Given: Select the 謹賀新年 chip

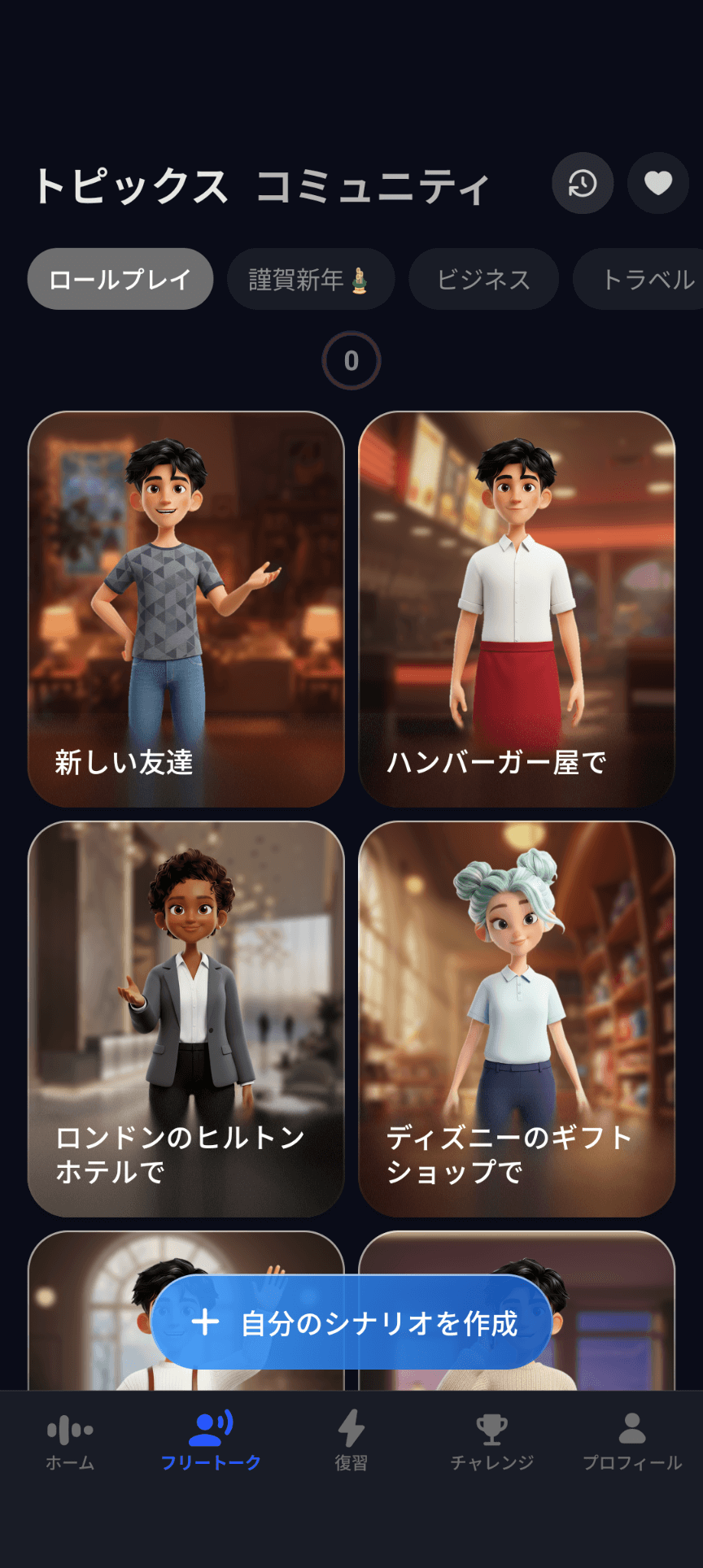Looking at the screenshot, I should point(310,280).
